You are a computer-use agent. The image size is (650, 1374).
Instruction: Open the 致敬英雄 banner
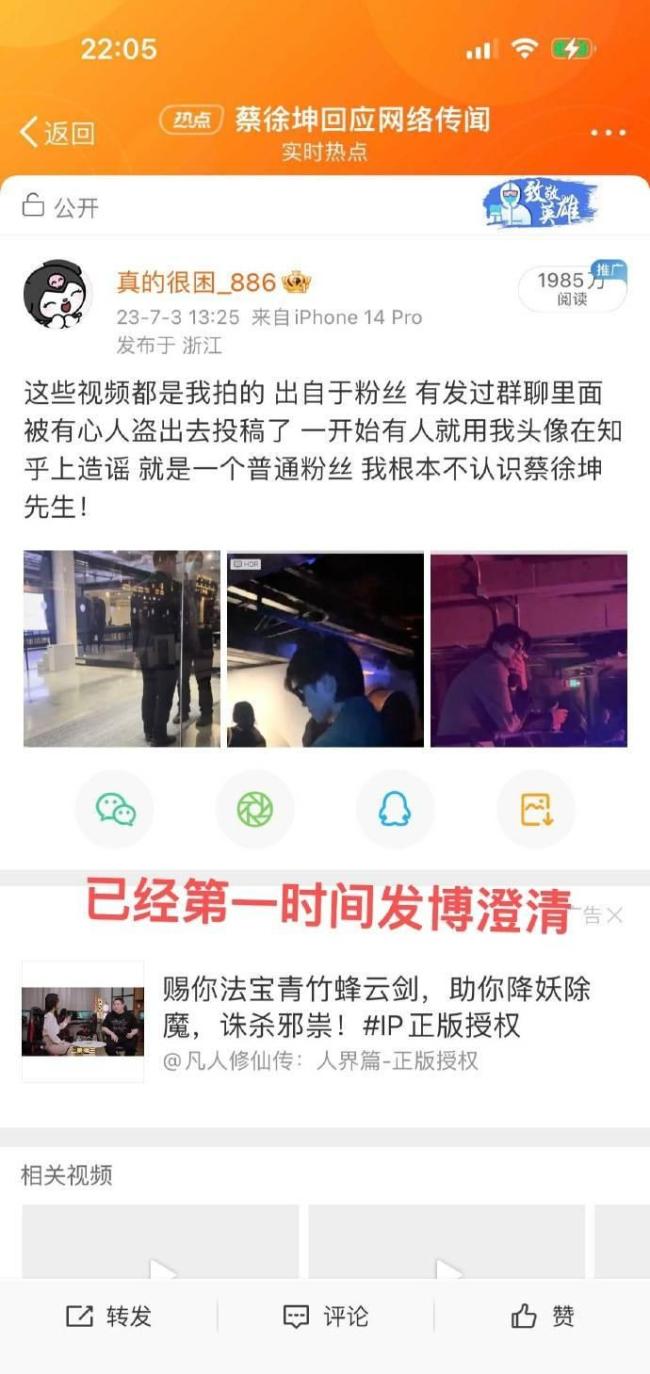pos(540,204)
